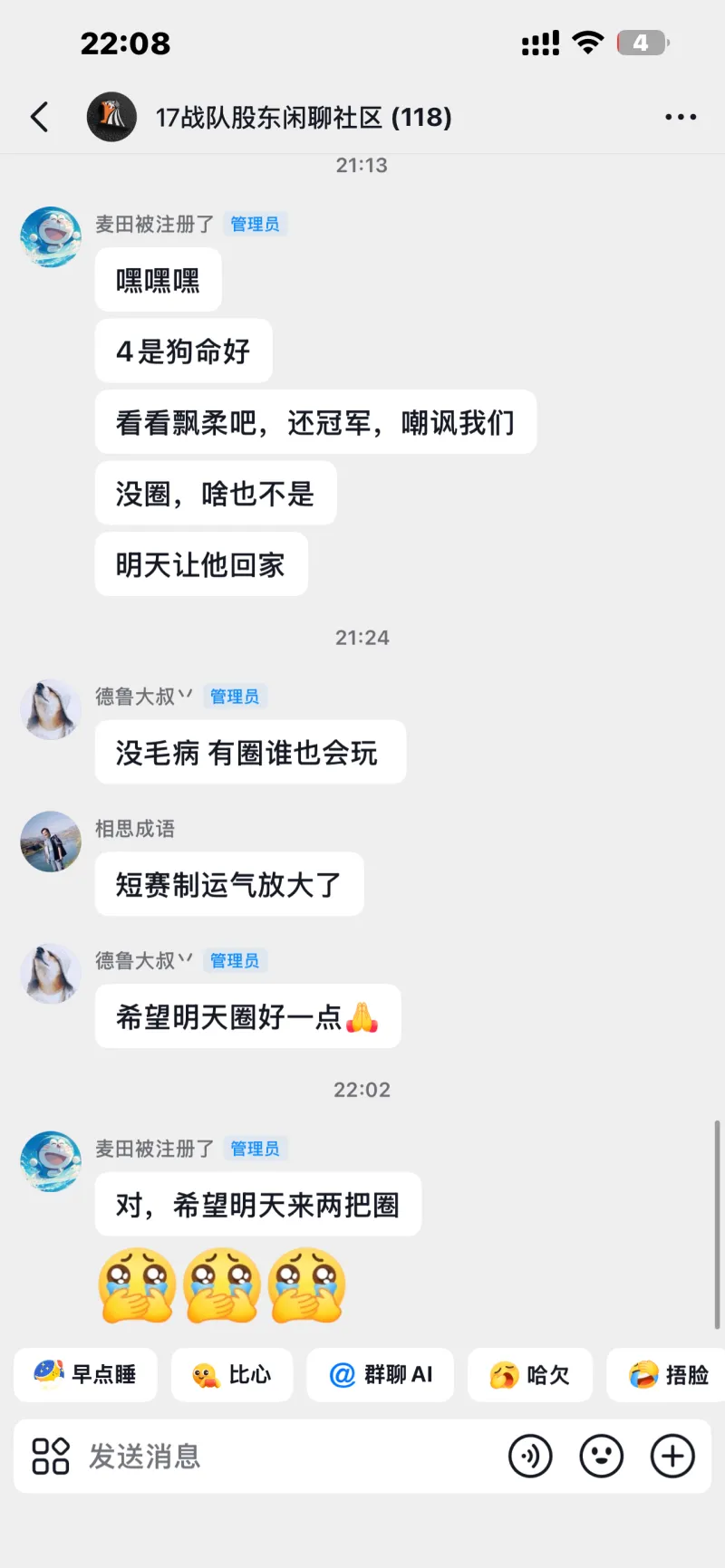Send the 哈欠 quick reply

530,1374
